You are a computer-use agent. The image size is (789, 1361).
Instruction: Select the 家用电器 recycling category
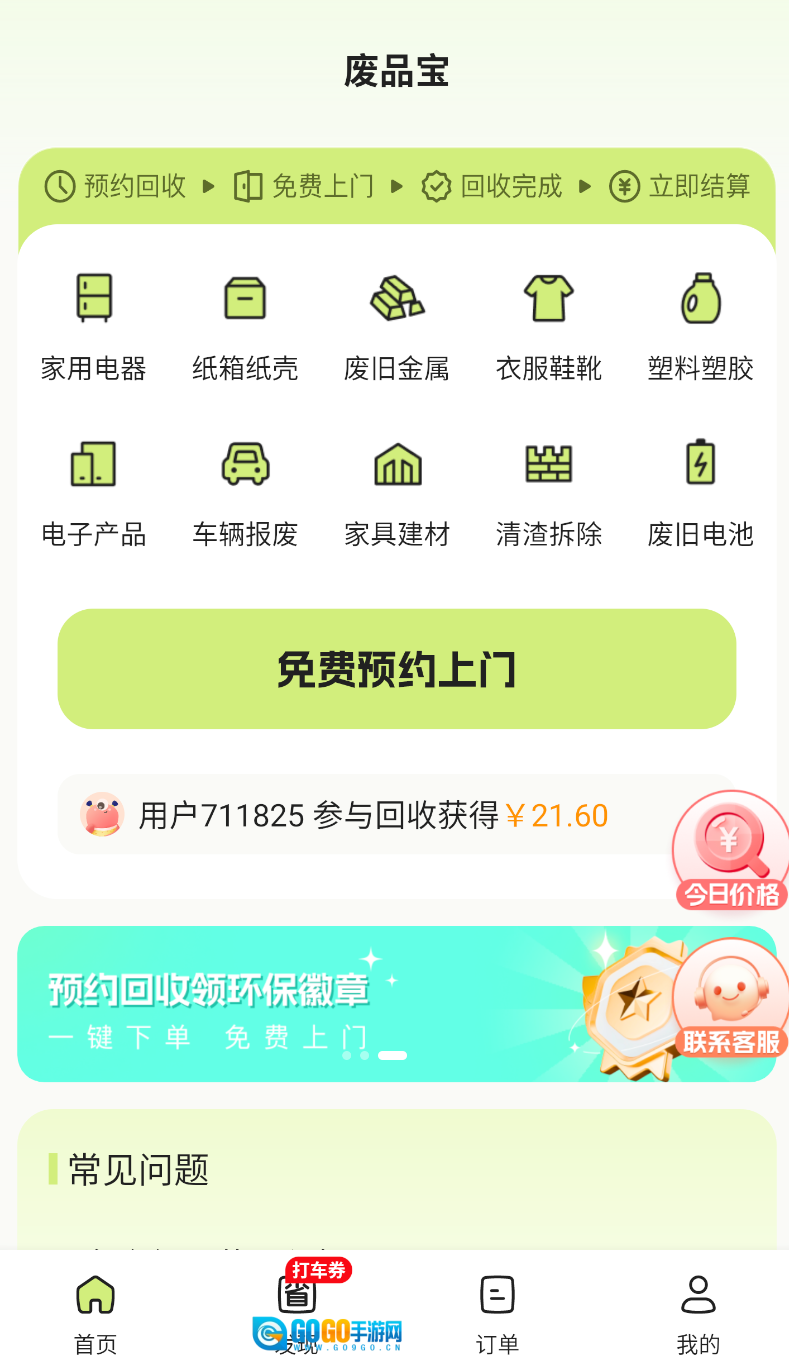94,324
